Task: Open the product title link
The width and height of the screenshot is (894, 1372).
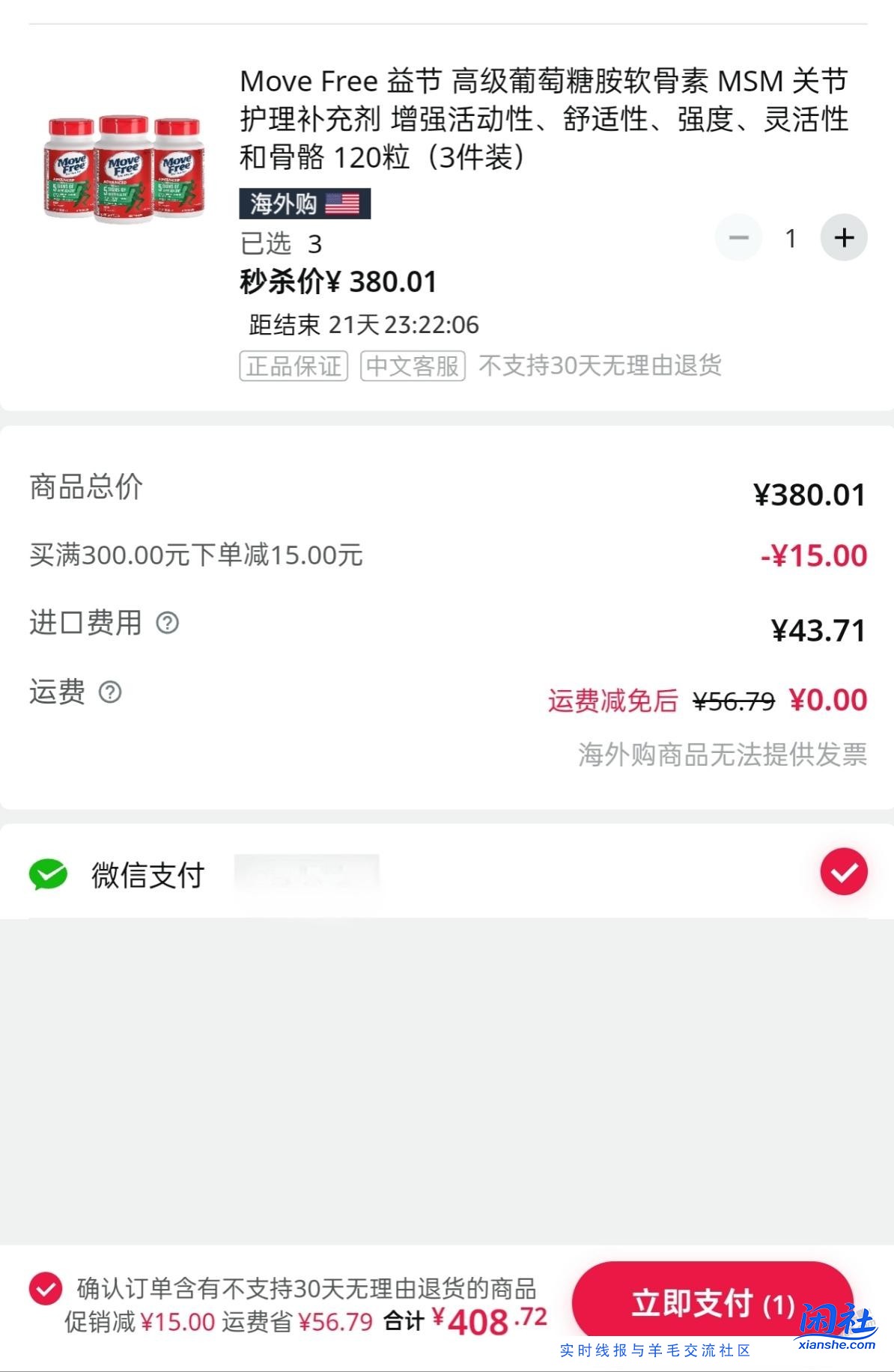Action: click(543, 121)
